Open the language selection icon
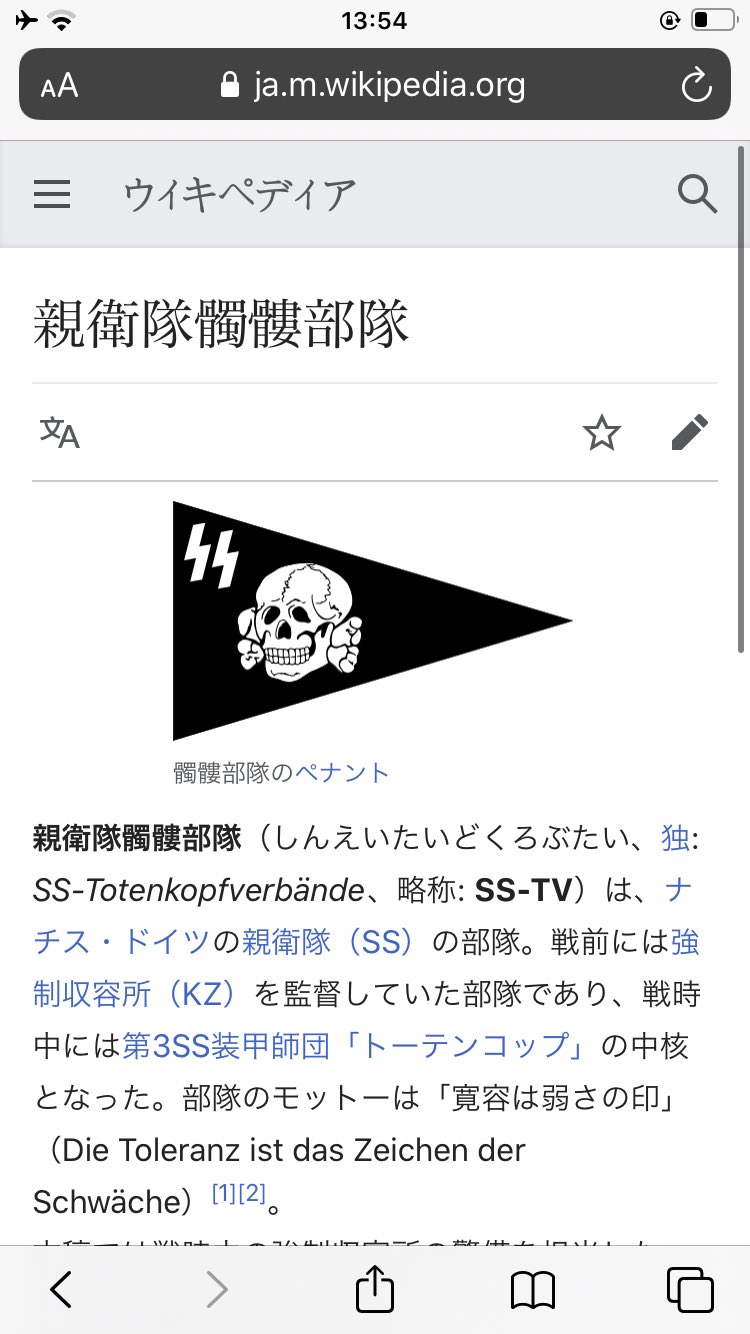The height and width of the screenshot is (1334, 750). 59,432
